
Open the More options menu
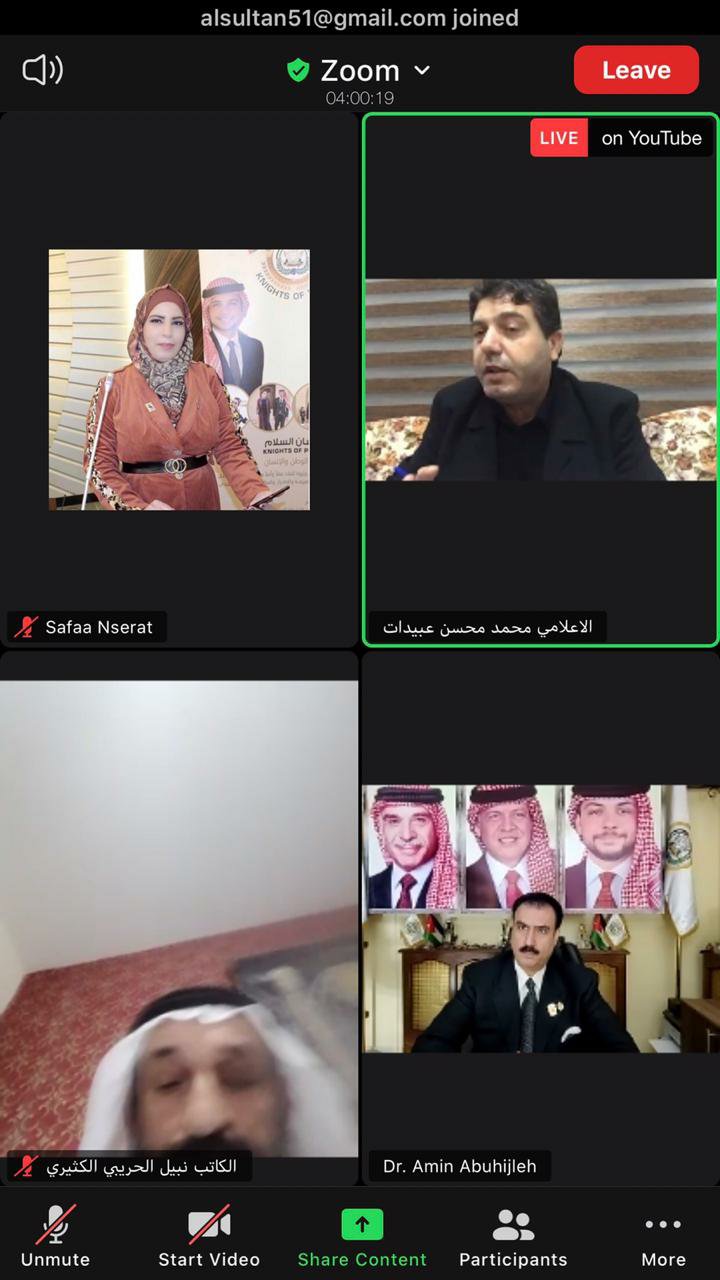coord(663,1236)
